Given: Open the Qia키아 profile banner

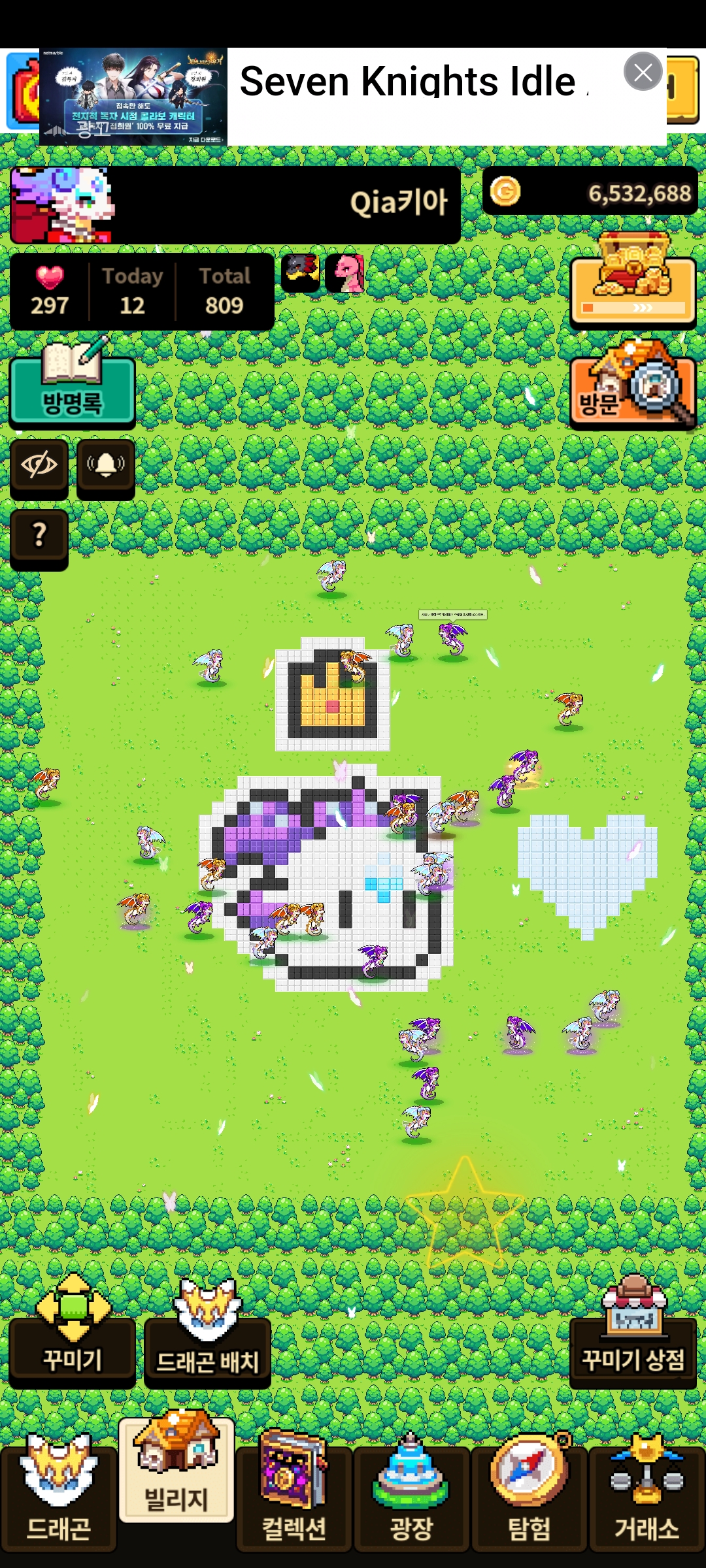Looking at the screenshot, I should pyautogui.click(x=235, y=204).
